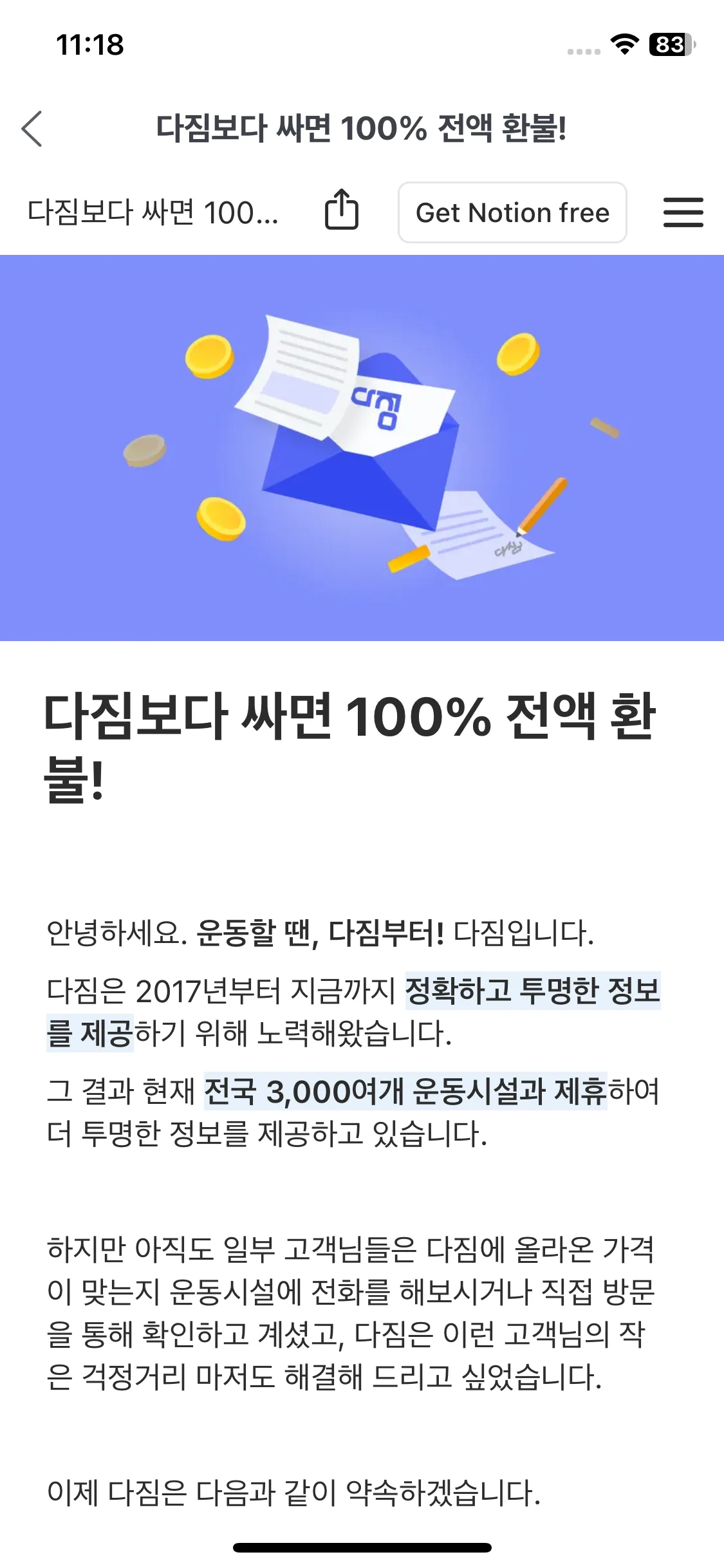Tap the Get Notion free button
Viewport: 724px width, 1568px height.
tap(512, 212)
